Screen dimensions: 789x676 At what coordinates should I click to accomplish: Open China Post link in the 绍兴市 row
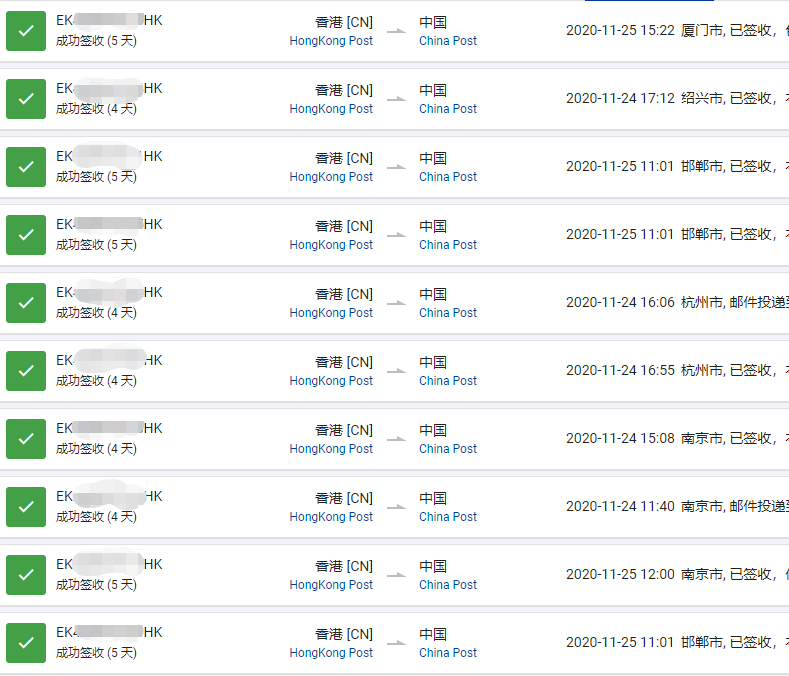(448, 109)
